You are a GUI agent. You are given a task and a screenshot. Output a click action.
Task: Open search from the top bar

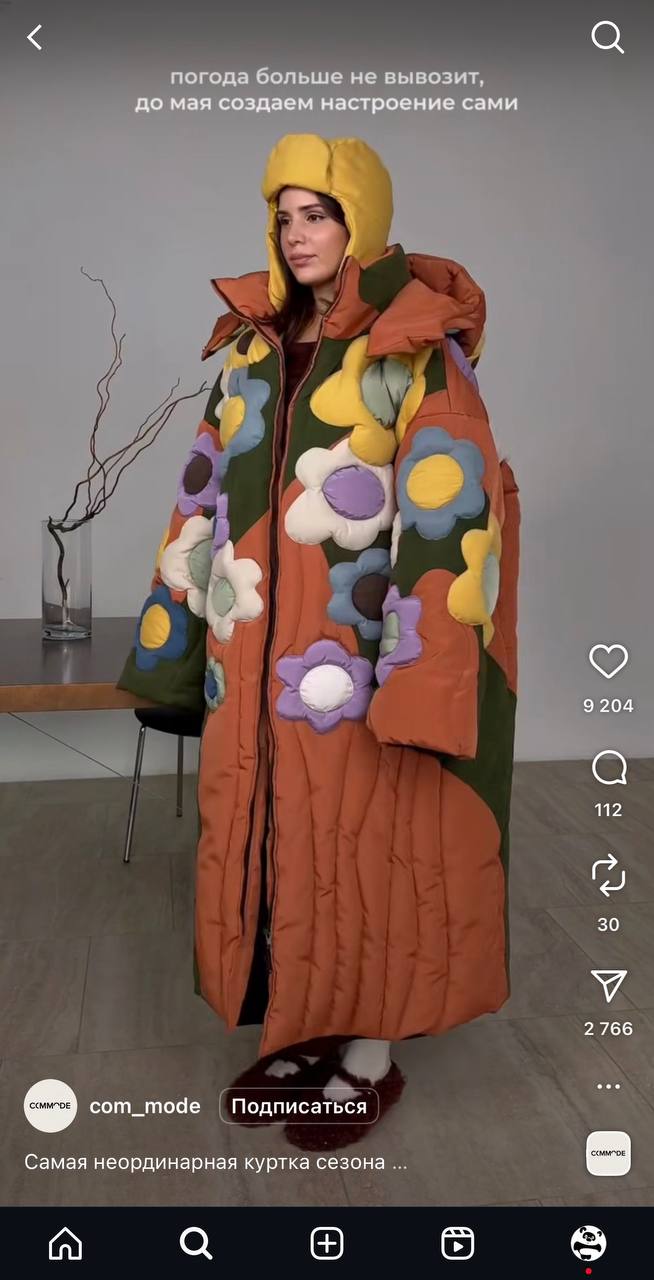[607, 38]
